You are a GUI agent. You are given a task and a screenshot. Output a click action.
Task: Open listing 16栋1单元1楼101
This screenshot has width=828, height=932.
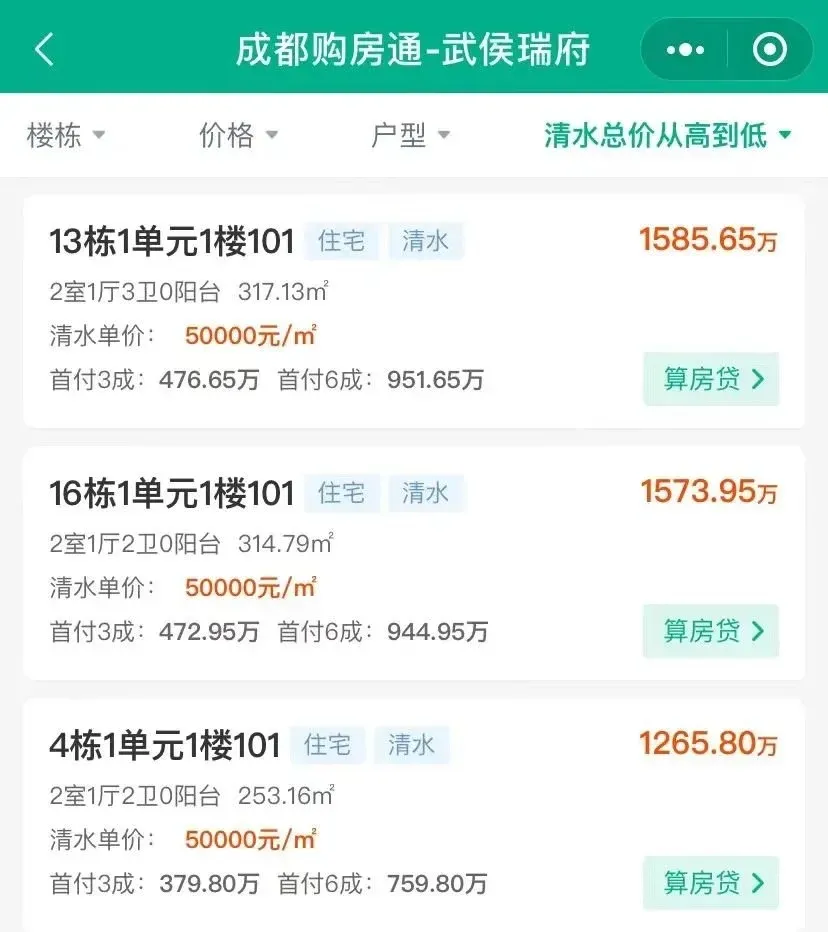172,493
